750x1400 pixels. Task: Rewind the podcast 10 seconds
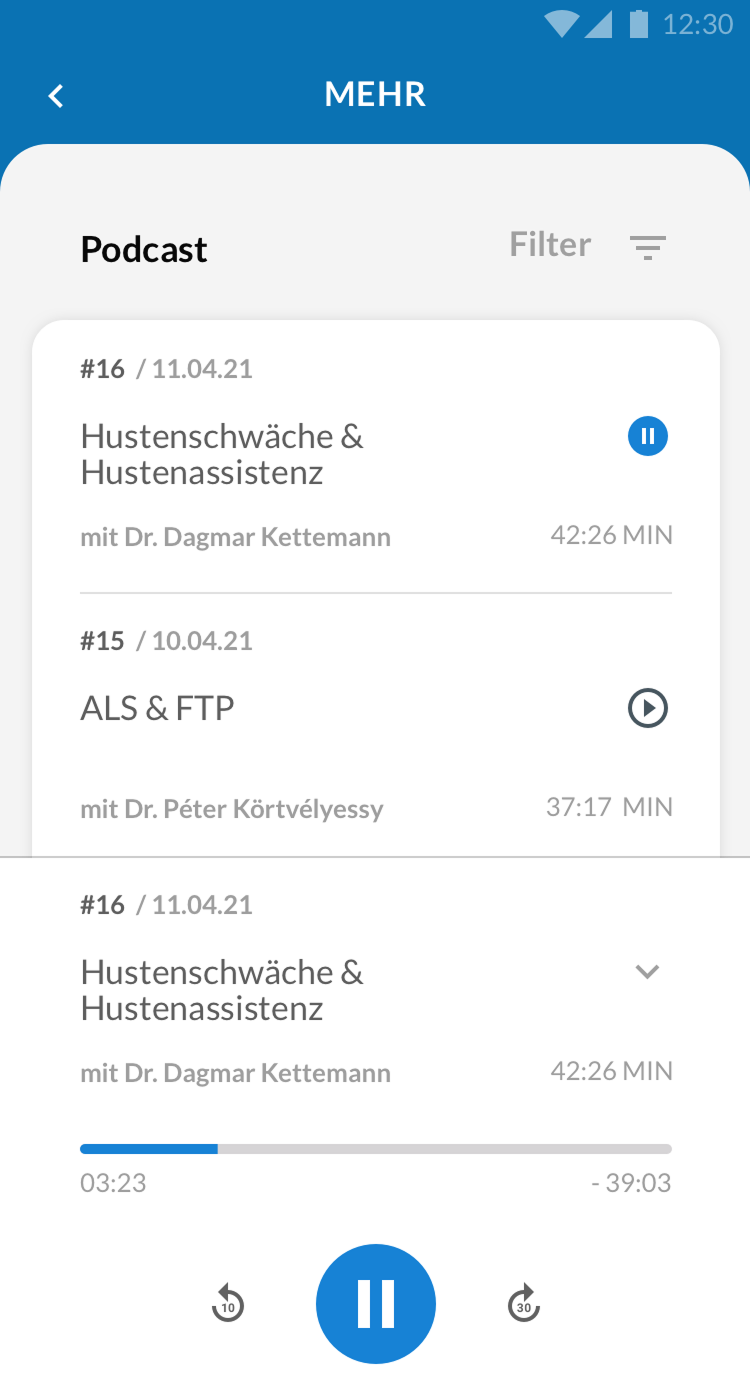(227, 1304)
